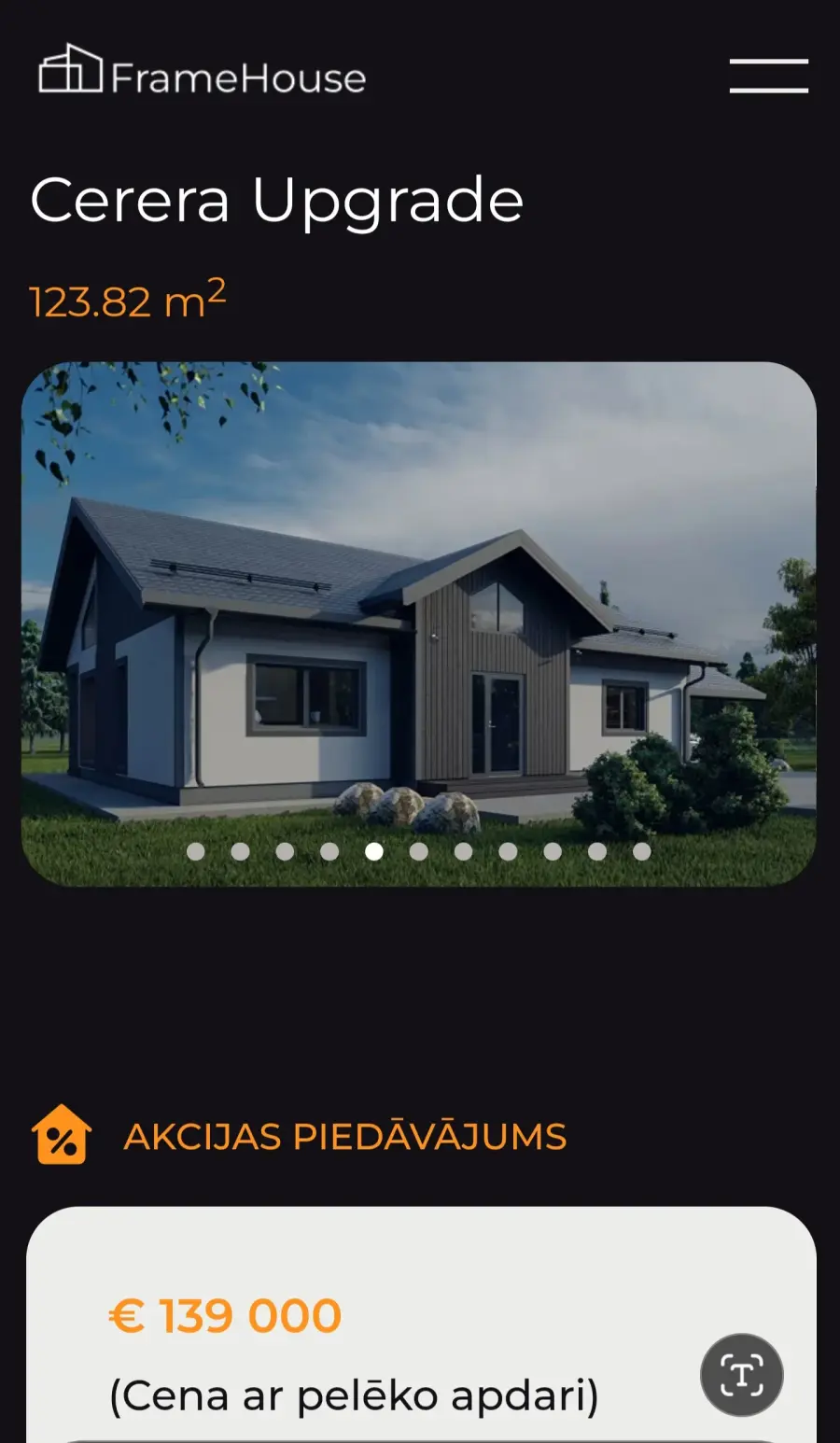
Task: Jump to the first carousel dot
Action: [x=196, y=851]
